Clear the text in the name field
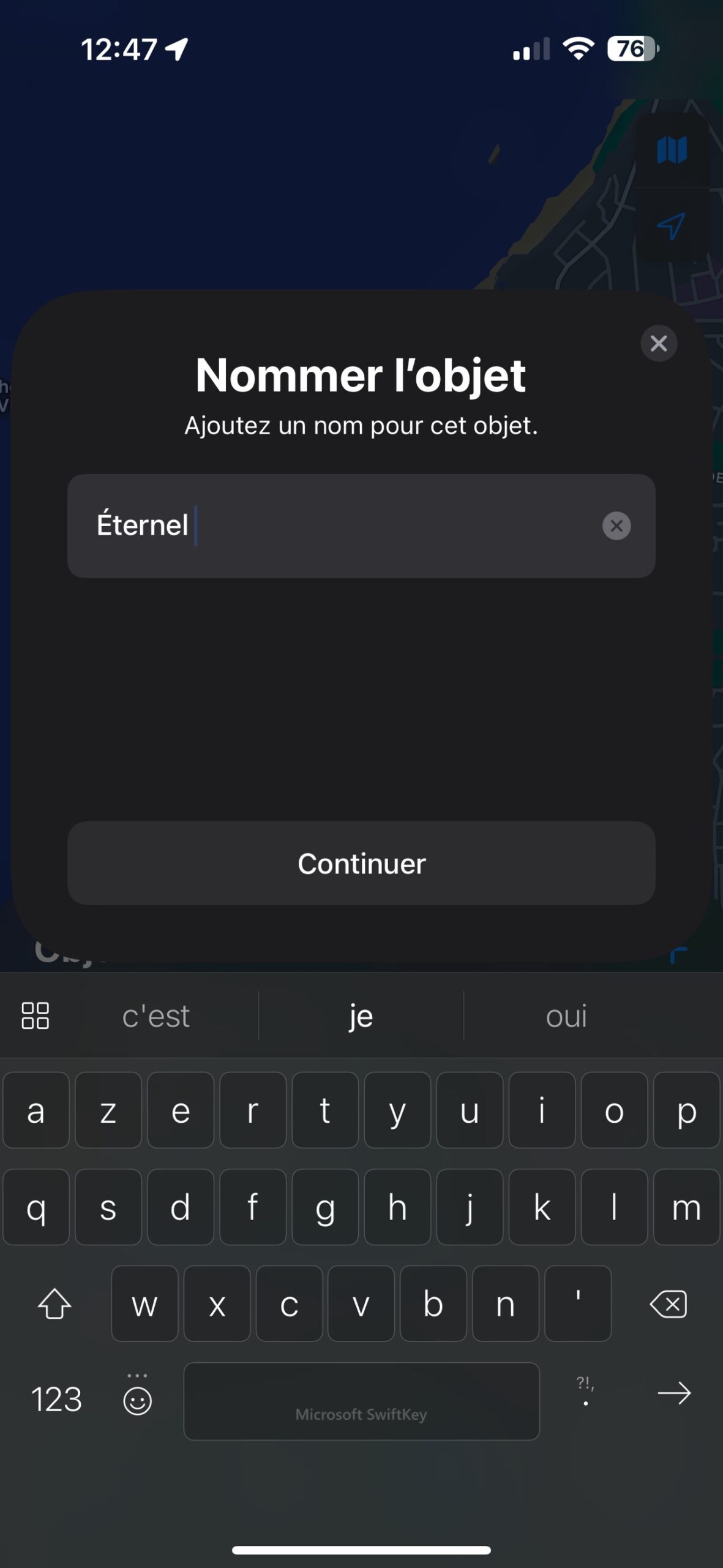 coord(616,526)
